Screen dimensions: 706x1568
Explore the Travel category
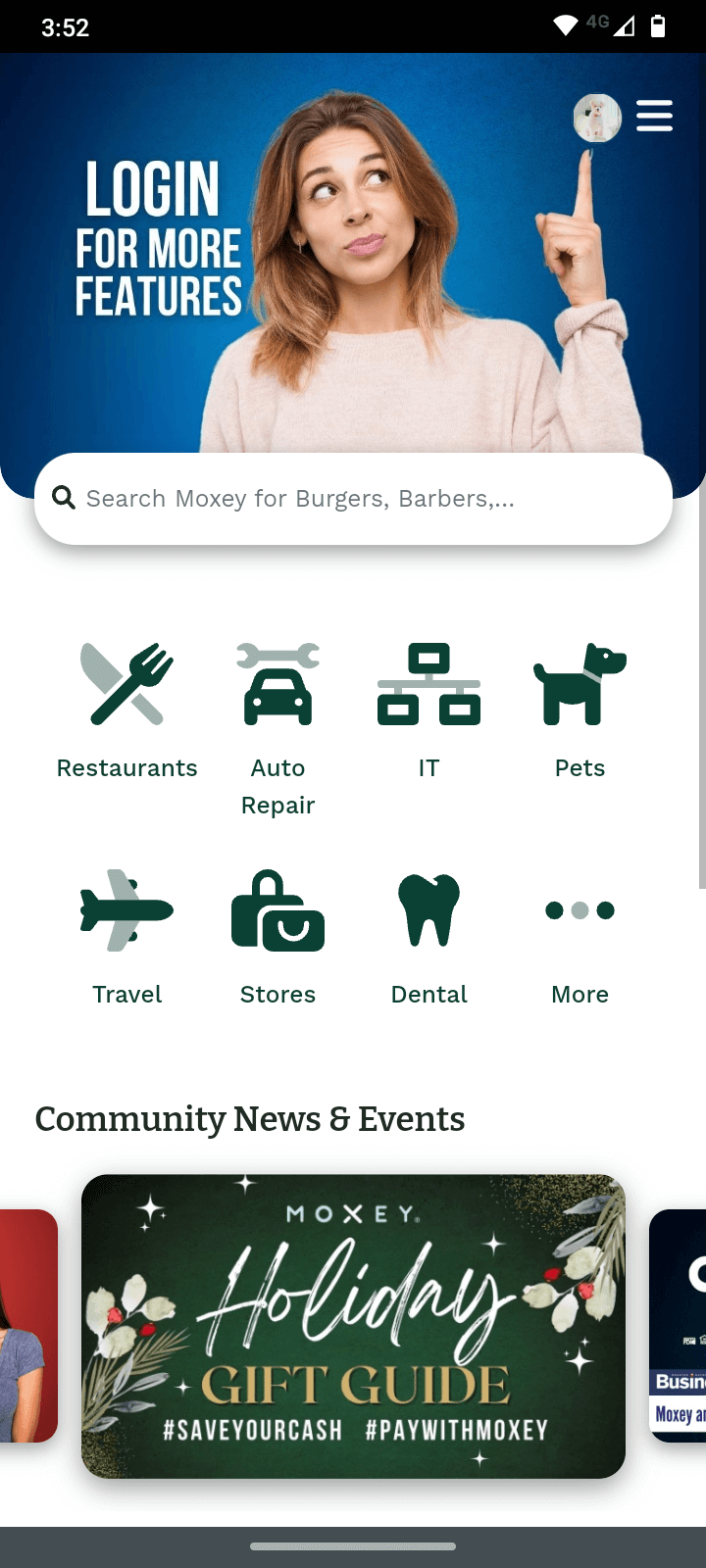pyautogui.click(x=127, y=937)
